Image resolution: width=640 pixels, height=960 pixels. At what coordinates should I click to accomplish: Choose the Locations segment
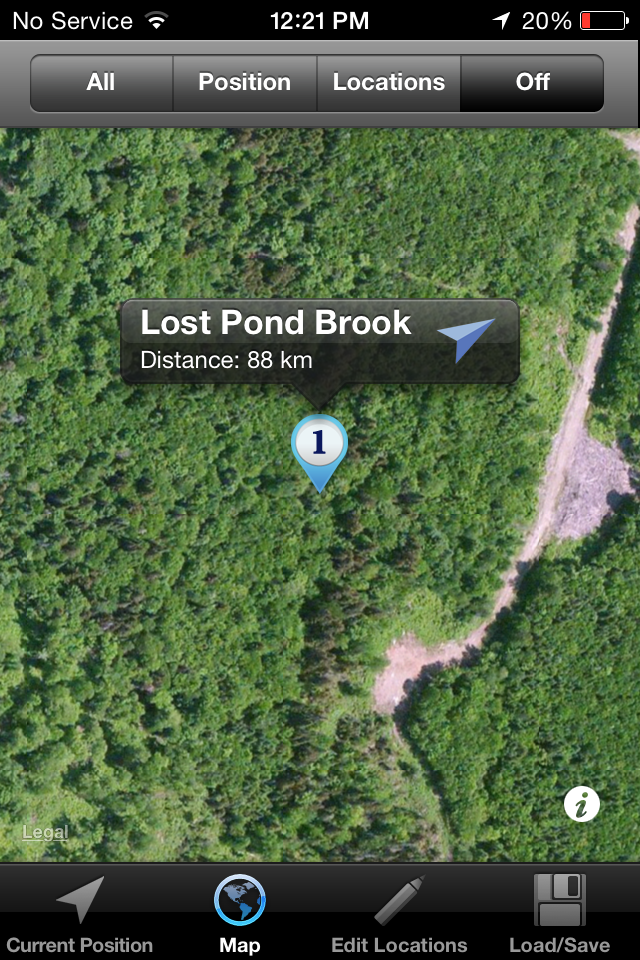tap(388, 83)
